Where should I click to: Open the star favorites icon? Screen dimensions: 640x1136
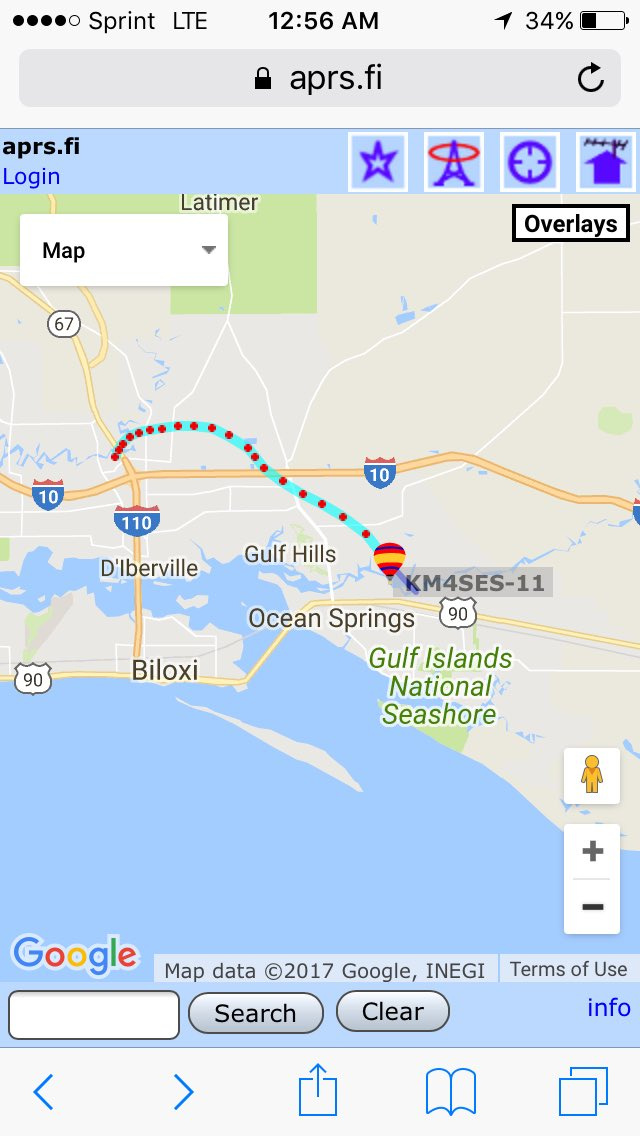[x=378, y=162]
